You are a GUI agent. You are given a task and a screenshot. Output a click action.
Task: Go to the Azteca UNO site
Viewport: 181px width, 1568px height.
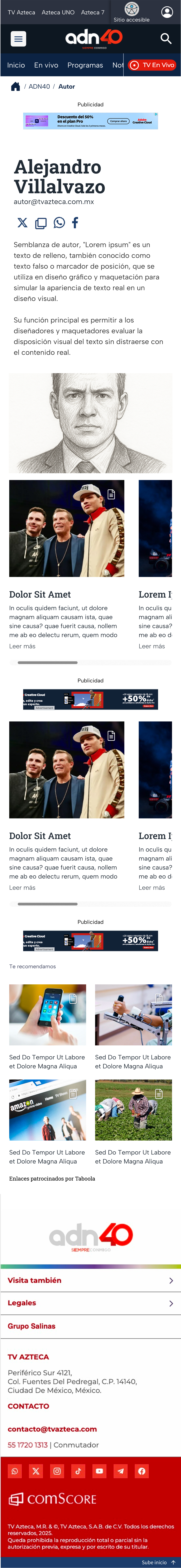coord(58,12)
